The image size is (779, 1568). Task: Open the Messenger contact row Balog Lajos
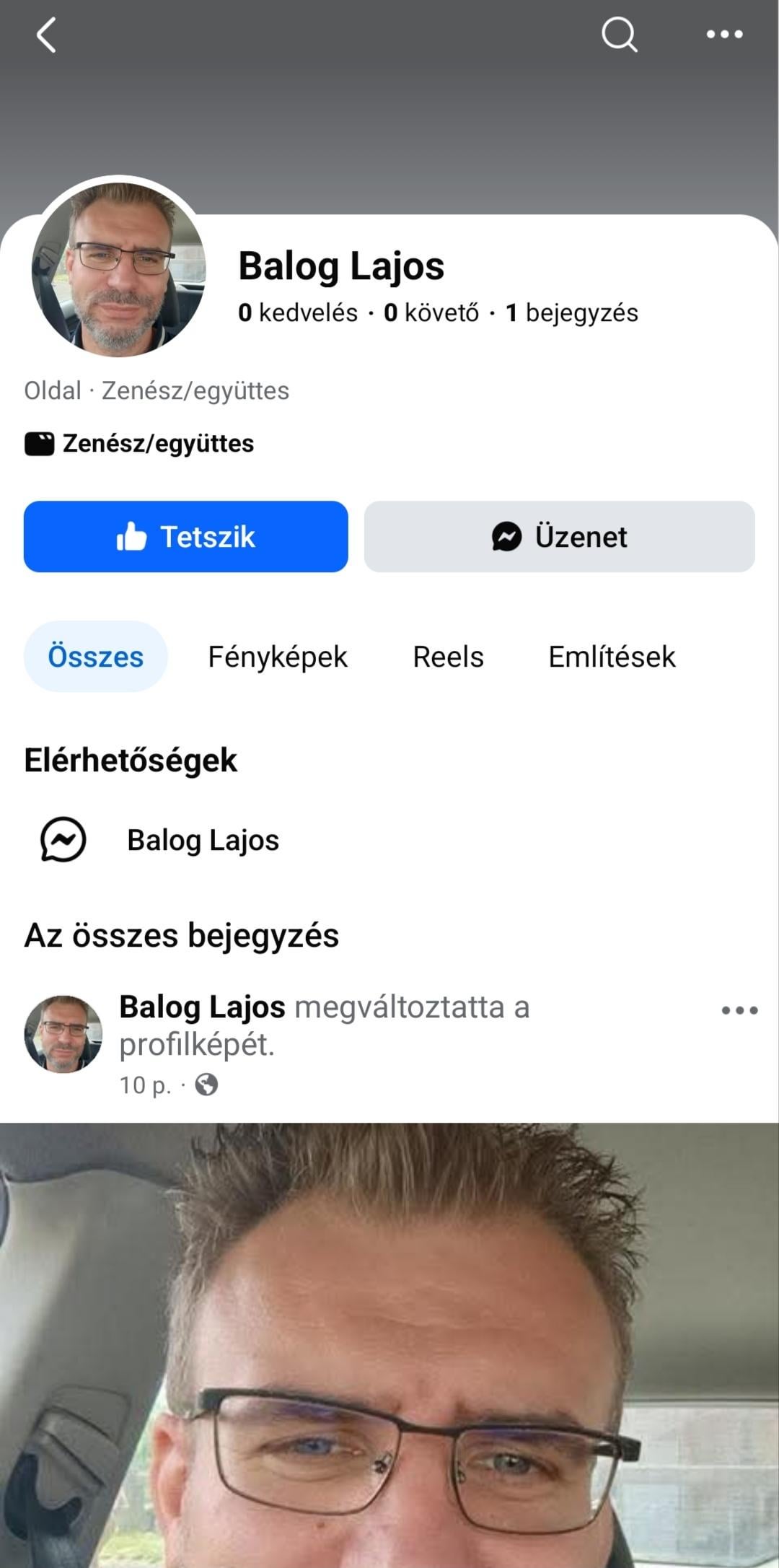point(203,840)
